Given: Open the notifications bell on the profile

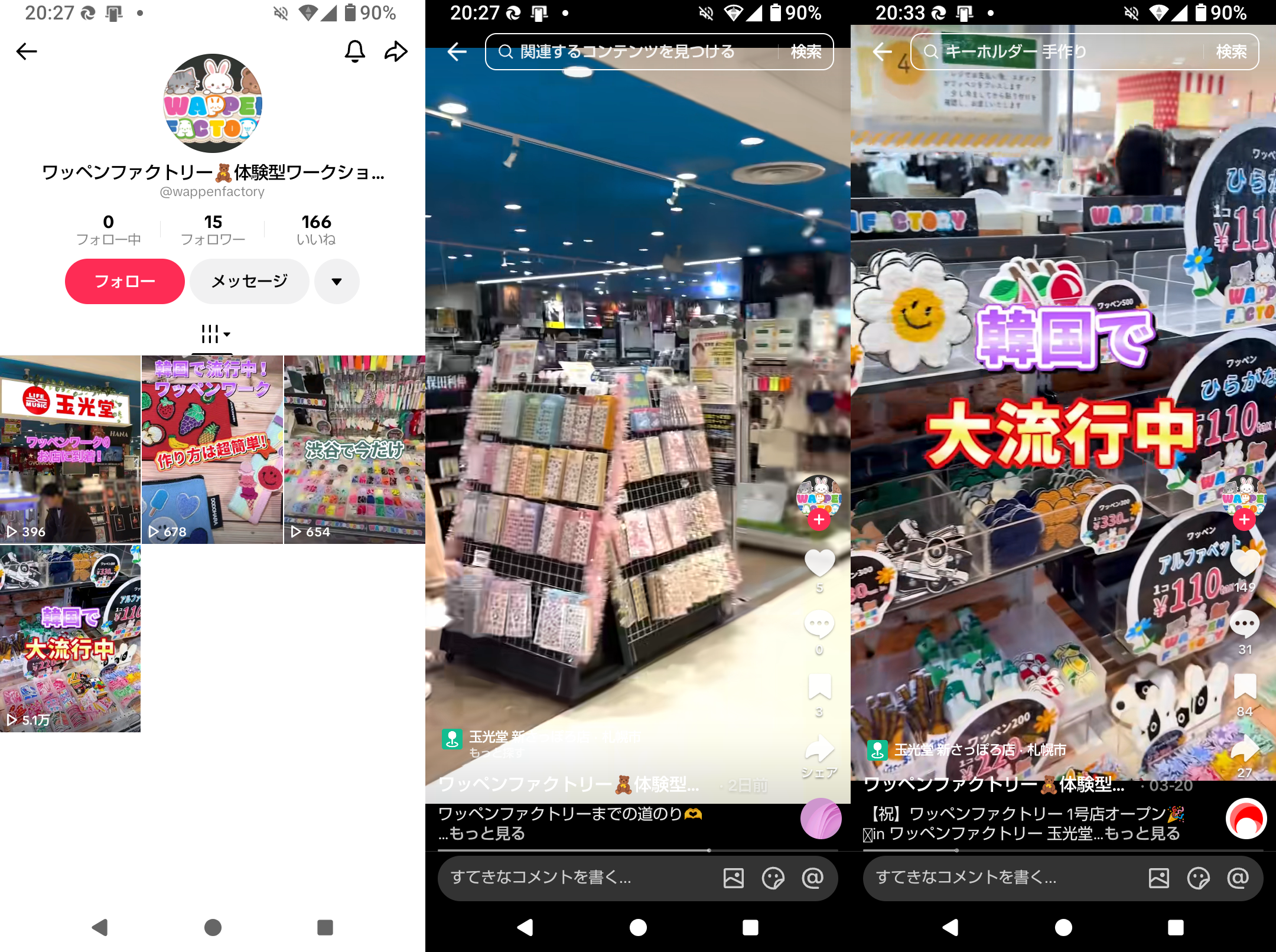Looking at the screenshot, I should point(354,51).
